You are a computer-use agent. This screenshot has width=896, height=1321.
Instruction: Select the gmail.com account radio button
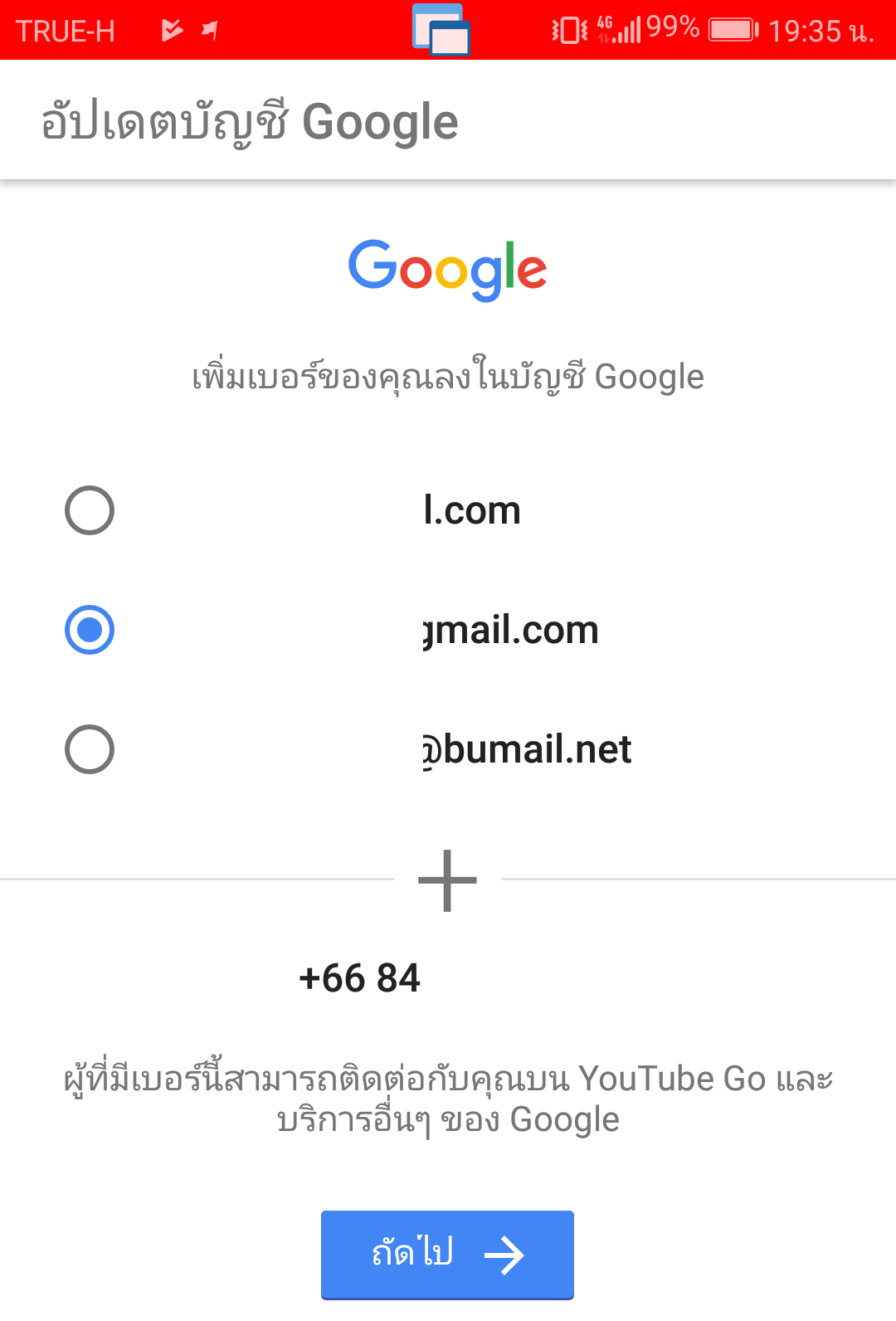(x=90, y=630)
